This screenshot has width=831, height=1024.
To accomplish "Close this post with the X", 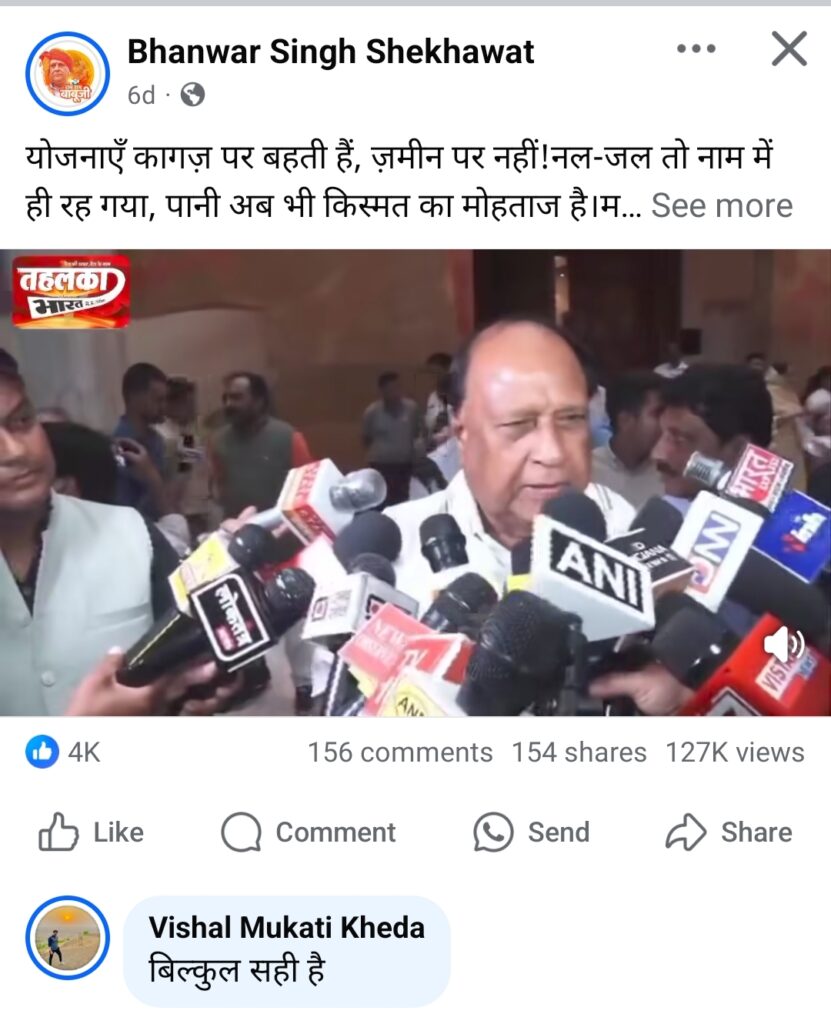I will (x=789, y=48).
